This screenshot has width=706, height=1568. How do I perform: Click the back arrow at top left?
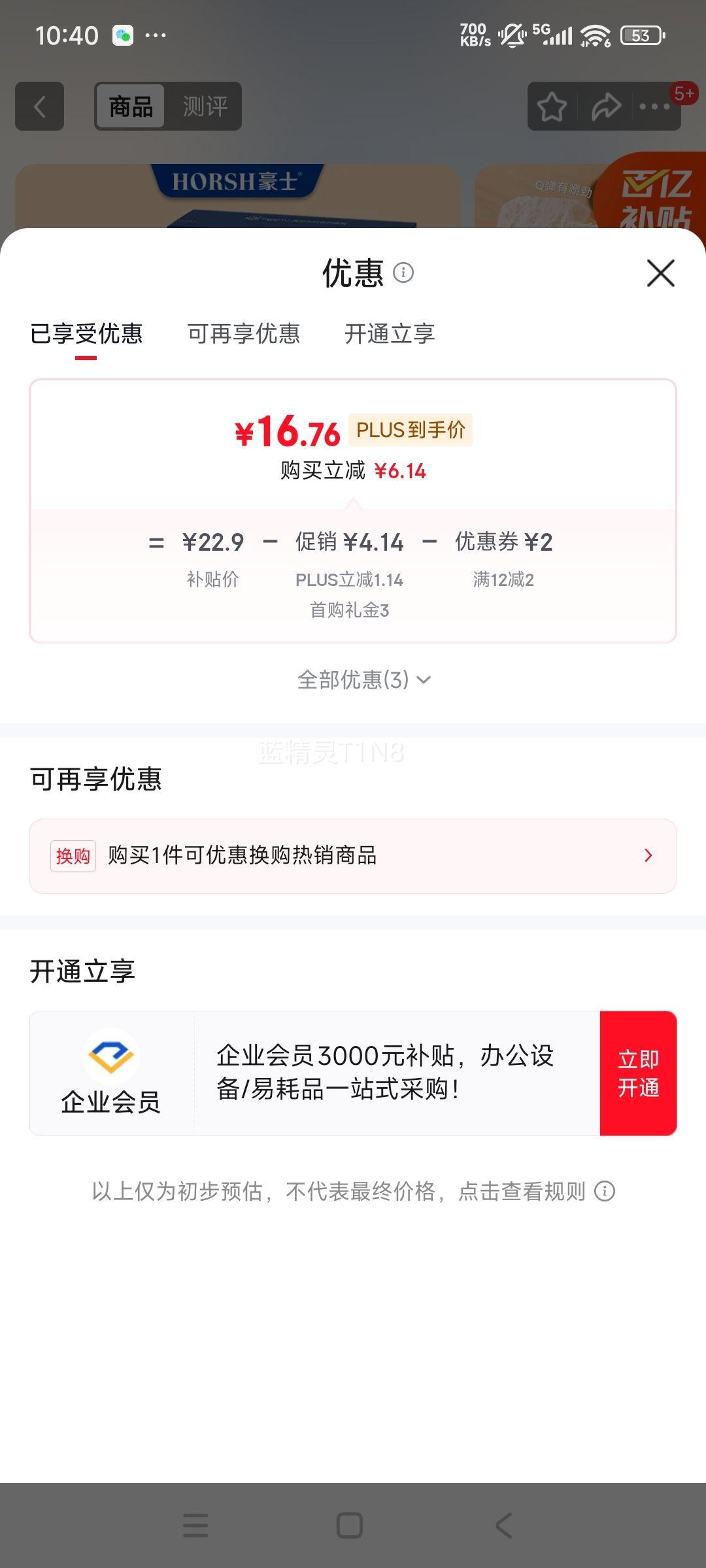pyautogui.click(x=39, y=106)
